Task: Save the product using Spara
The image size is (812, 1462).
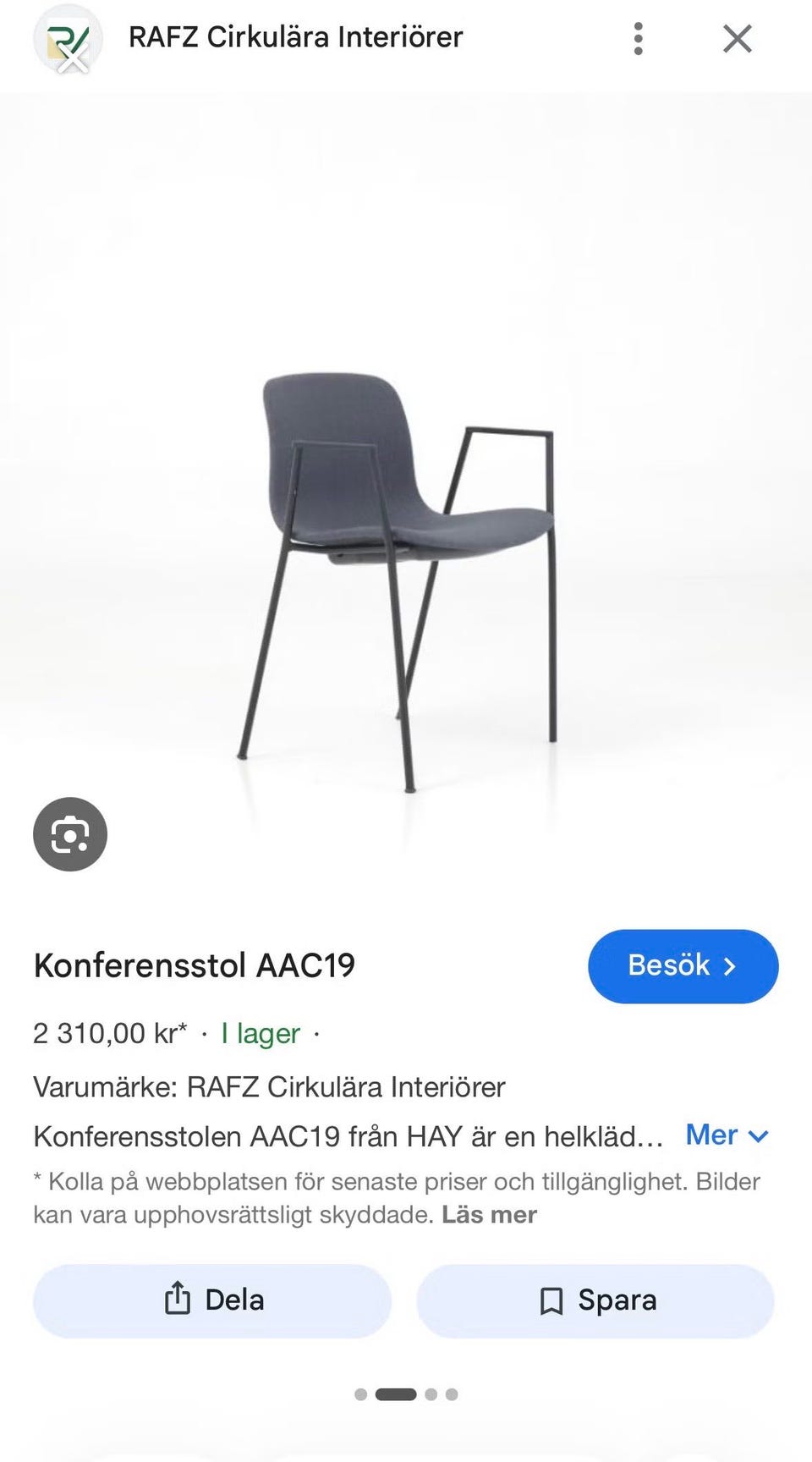Action: (593, 1300)
